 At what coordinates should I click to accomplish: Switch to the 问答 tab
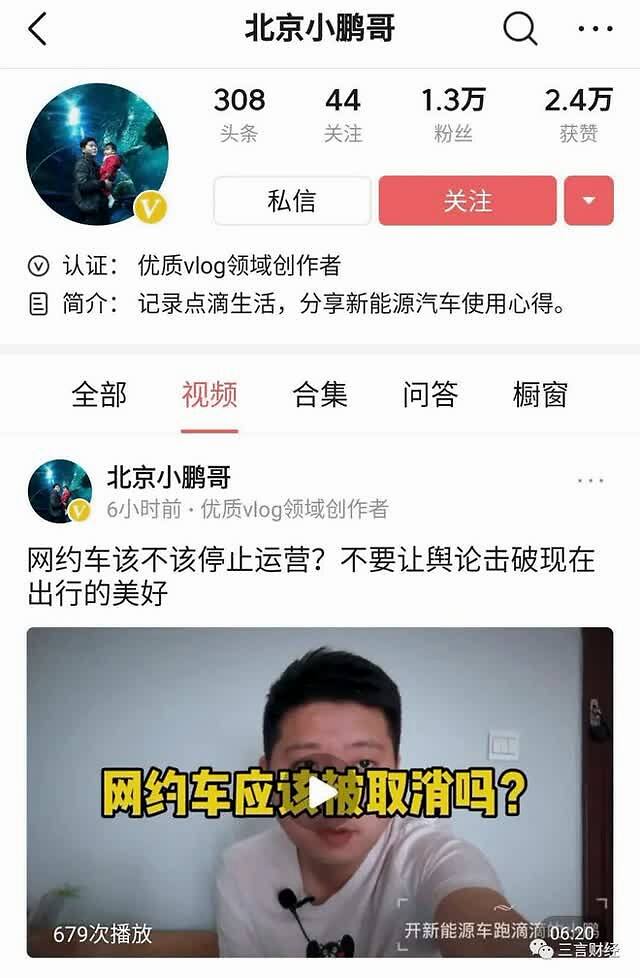point(430,395)
